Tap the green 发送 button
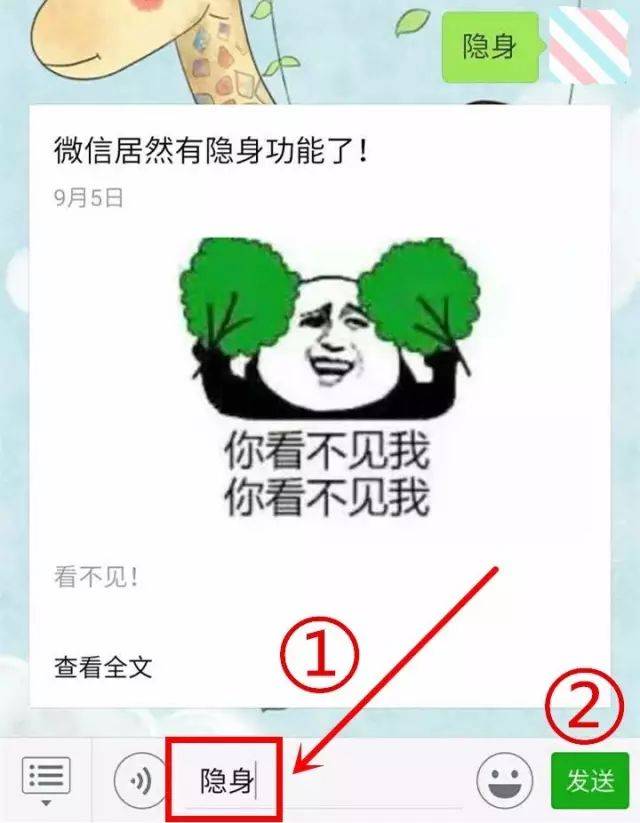640x823 pixels. (590, 780)
